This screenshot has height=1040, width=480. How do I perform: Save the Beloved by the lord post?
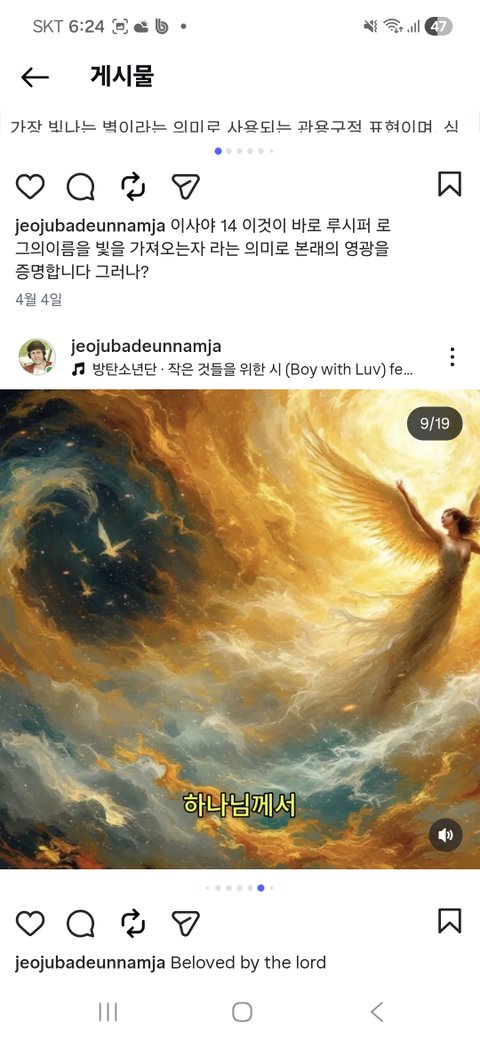pos(450,921)
